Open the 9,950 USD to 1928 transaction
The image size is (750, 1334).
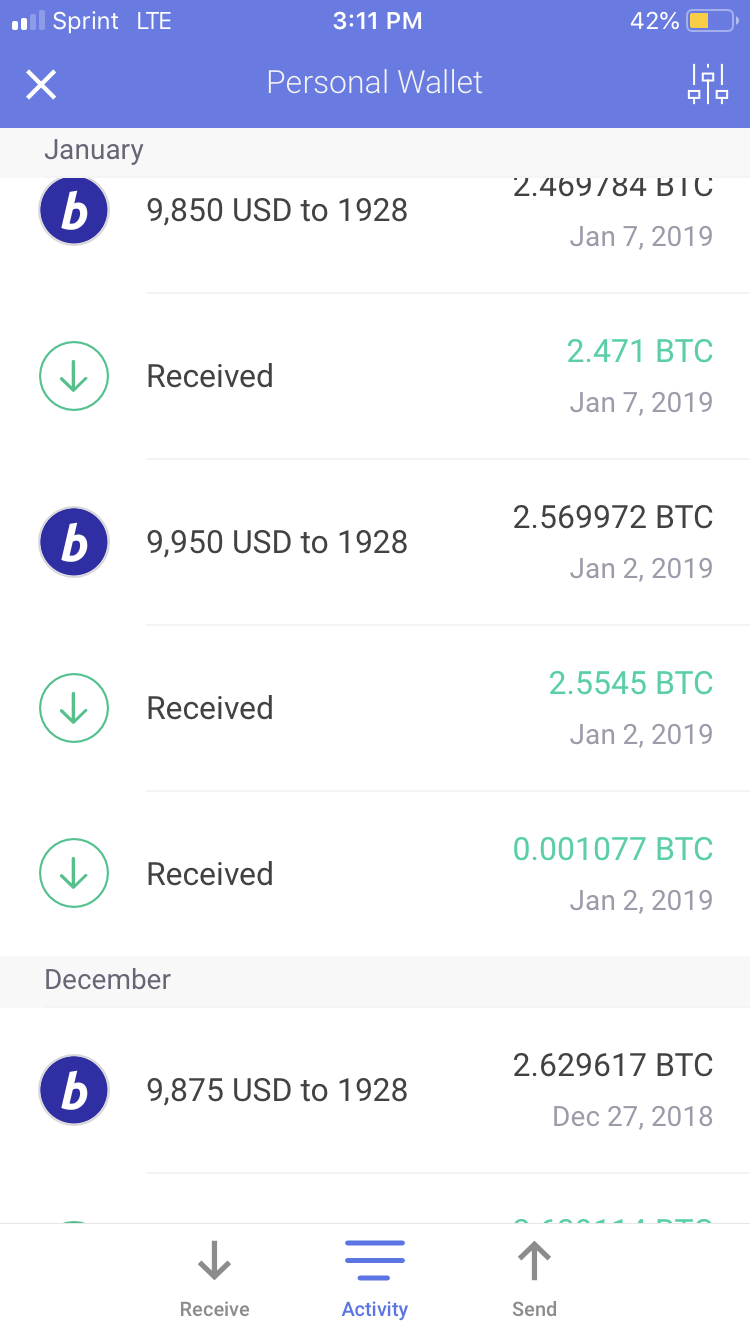coord(375,542)
